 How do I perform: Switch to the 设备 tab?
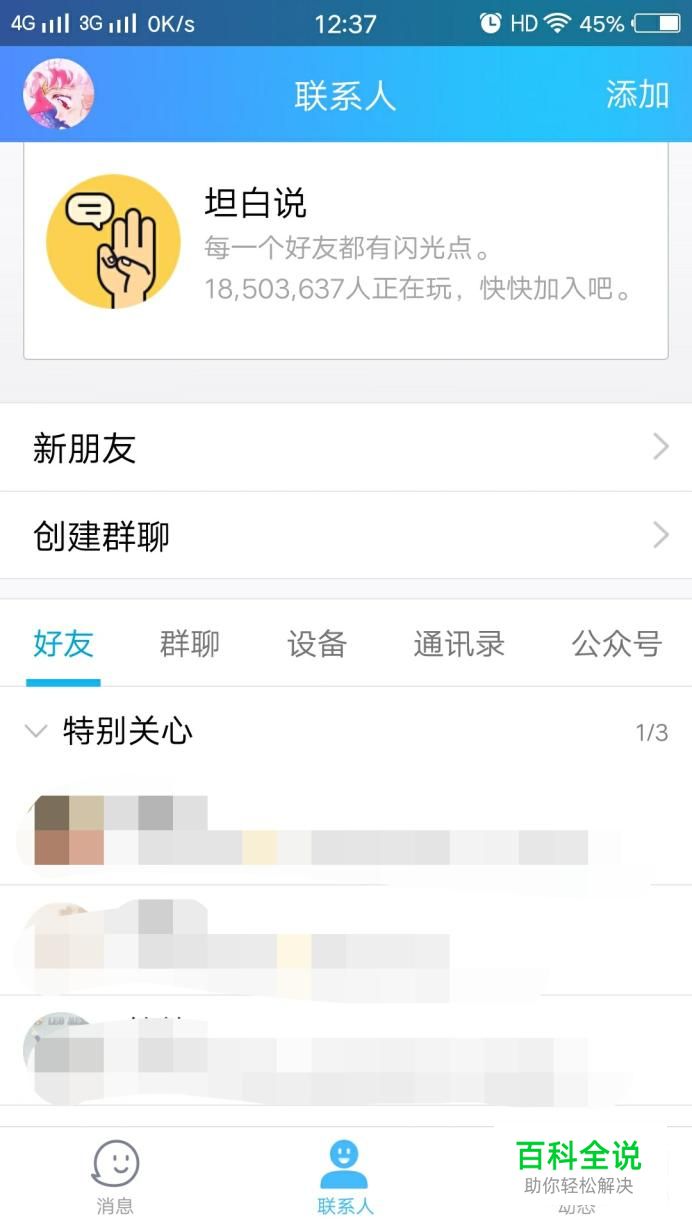(x=316, y=643)
